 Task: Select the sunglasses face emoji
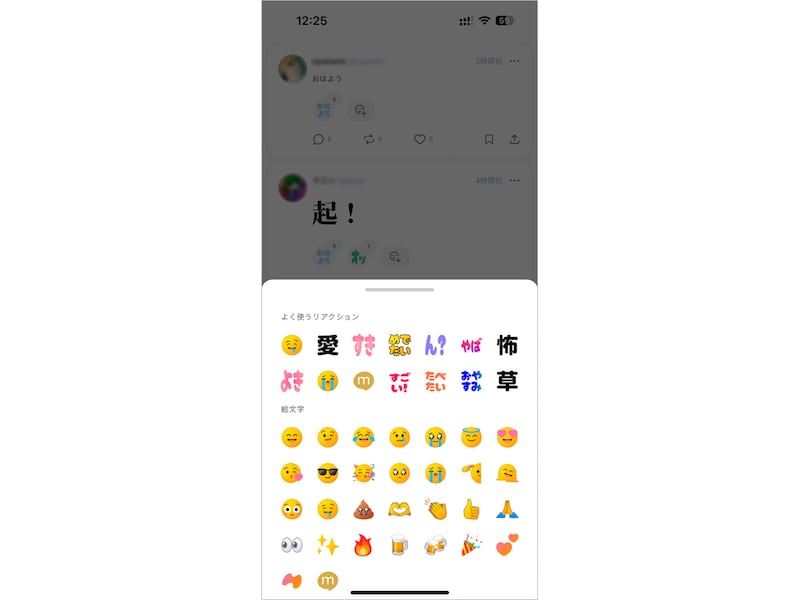[x=328, y=473]
